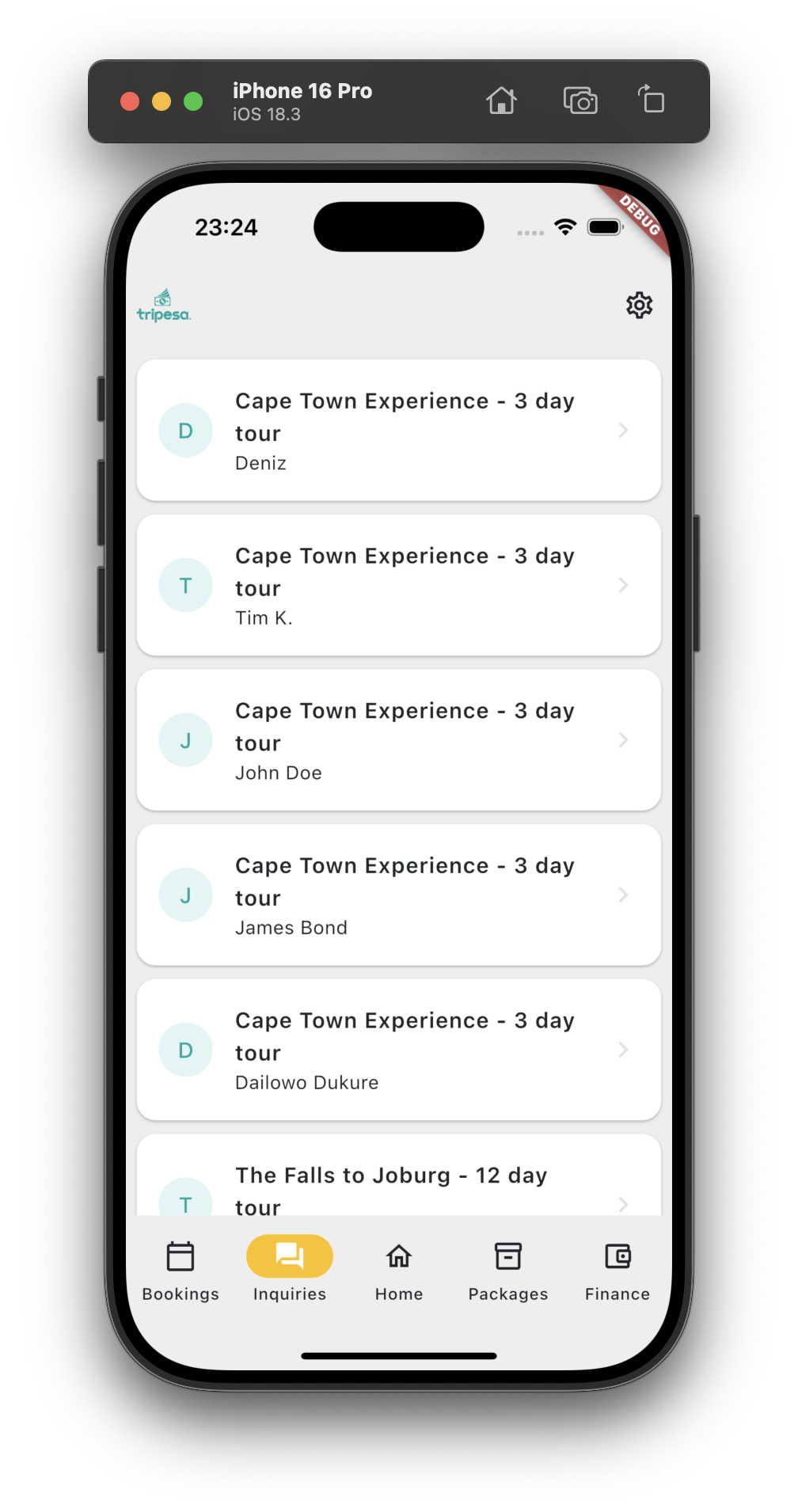The image size is (798, 1512).
Task: Open Deniz's Cape Town Experience inquiry
Action: point(399,430)
